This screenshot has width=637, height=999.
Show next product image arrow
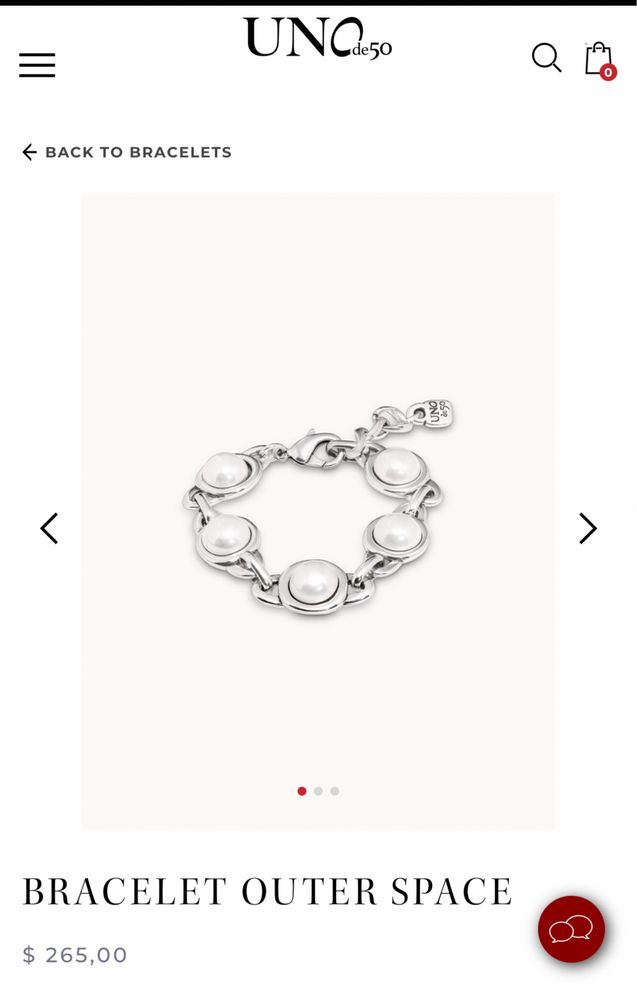587,528
